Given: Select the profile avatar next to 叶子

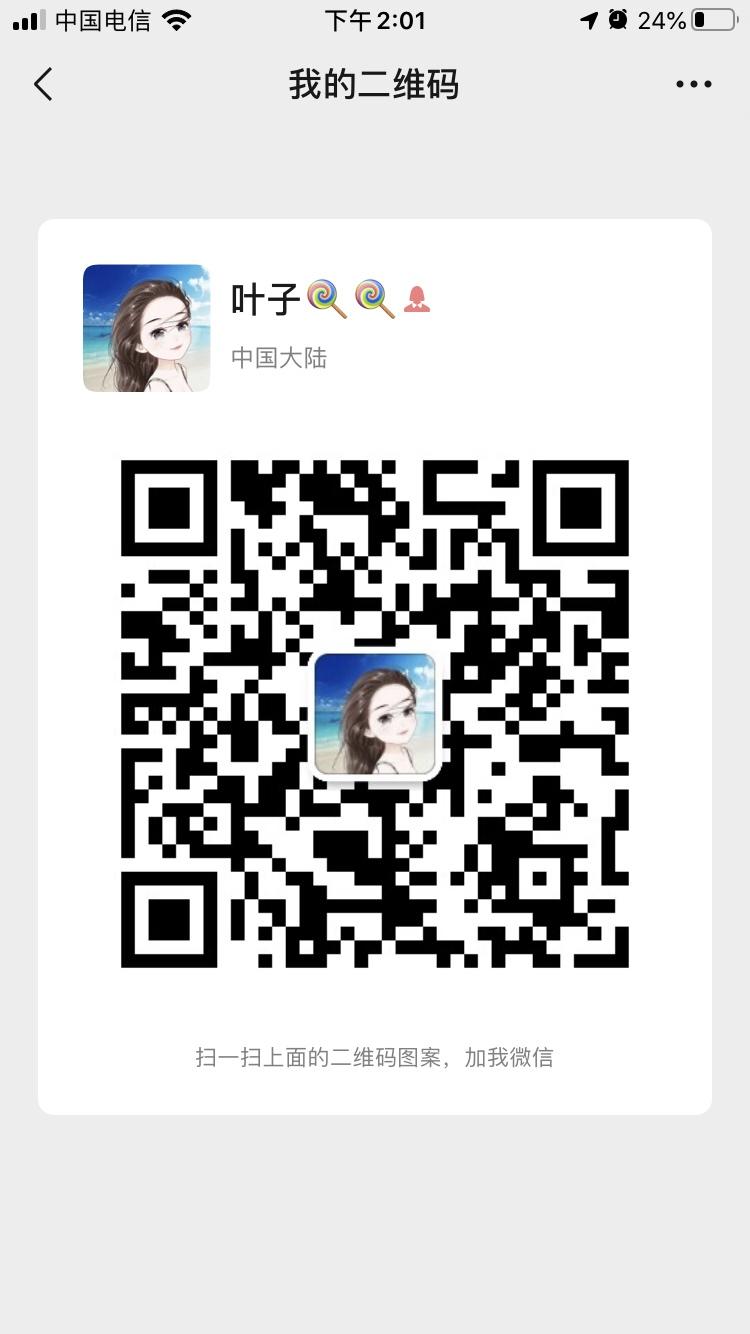Looking at the screenshot, I should pyautogui.click(x=146, y=328).
